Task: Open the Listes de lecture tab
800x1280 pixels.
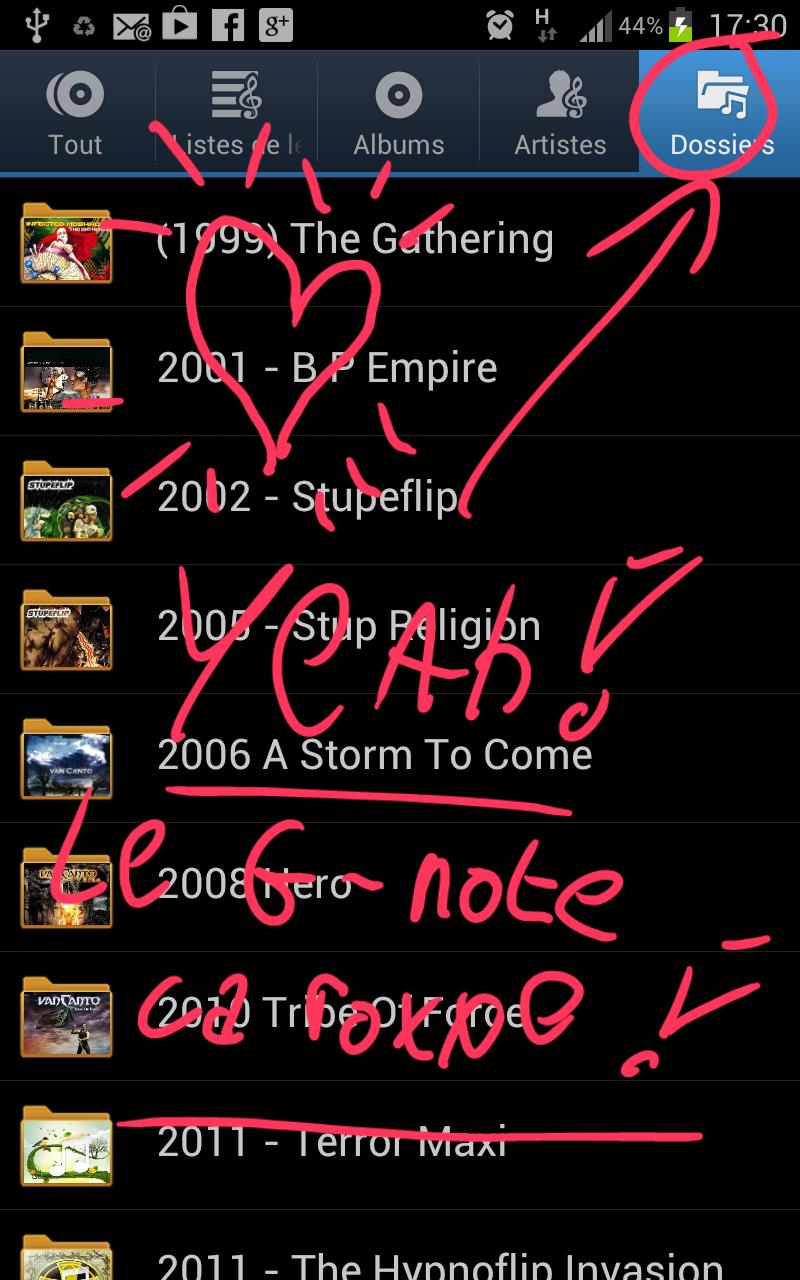Action: pyautogui.click(x=237, y=114)
